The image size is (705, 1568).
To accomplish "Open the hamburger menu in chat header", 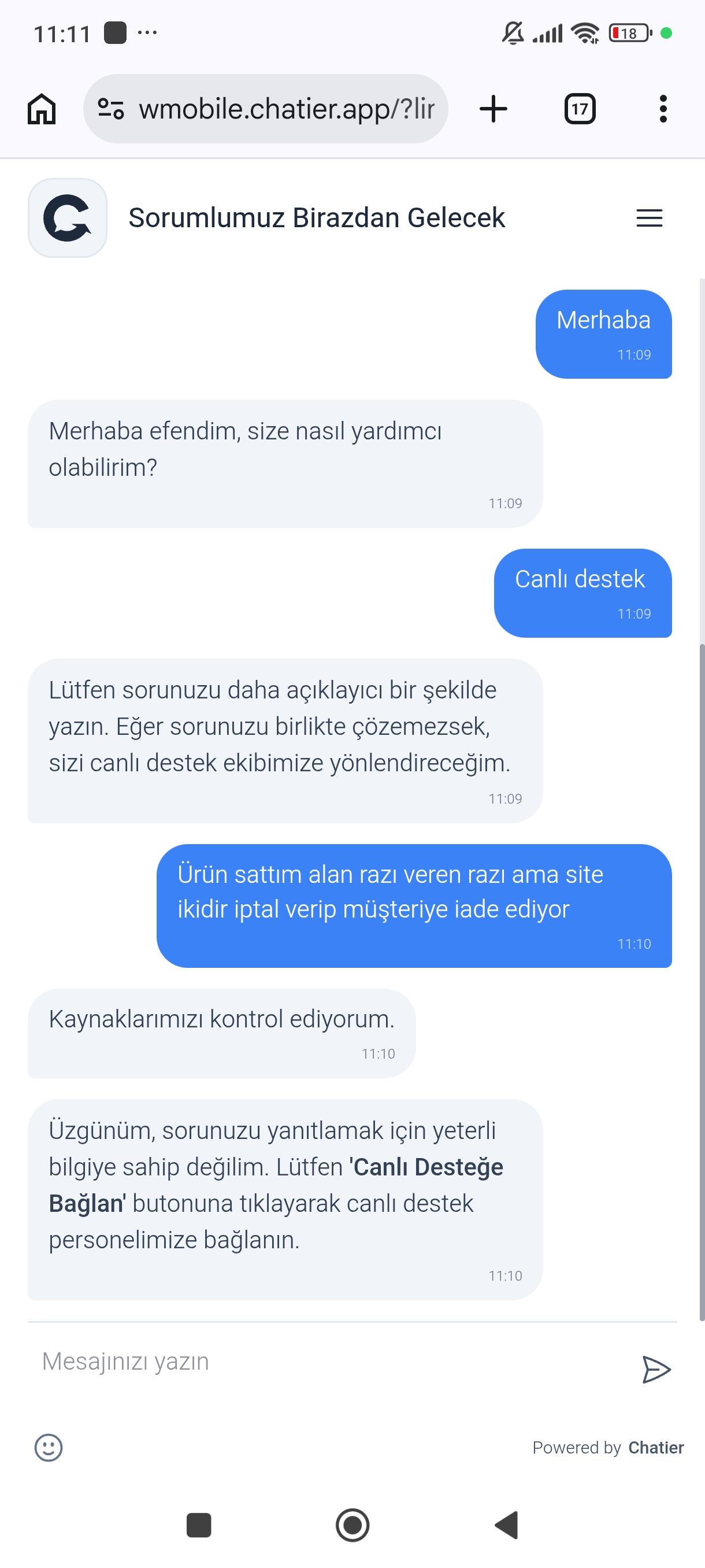I will pos(649,218).
